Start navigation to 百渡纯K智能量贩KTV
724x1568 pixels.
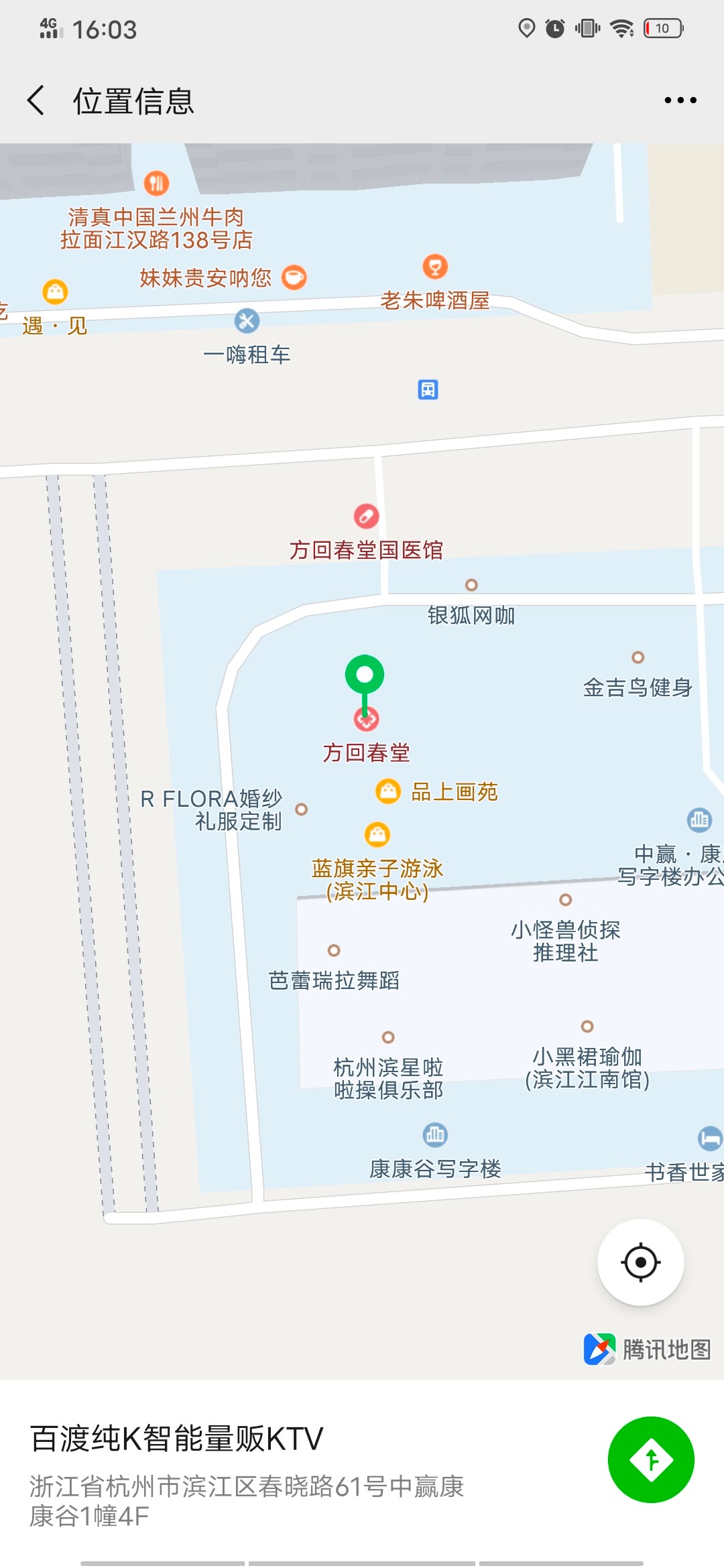tap(650, 1459)
